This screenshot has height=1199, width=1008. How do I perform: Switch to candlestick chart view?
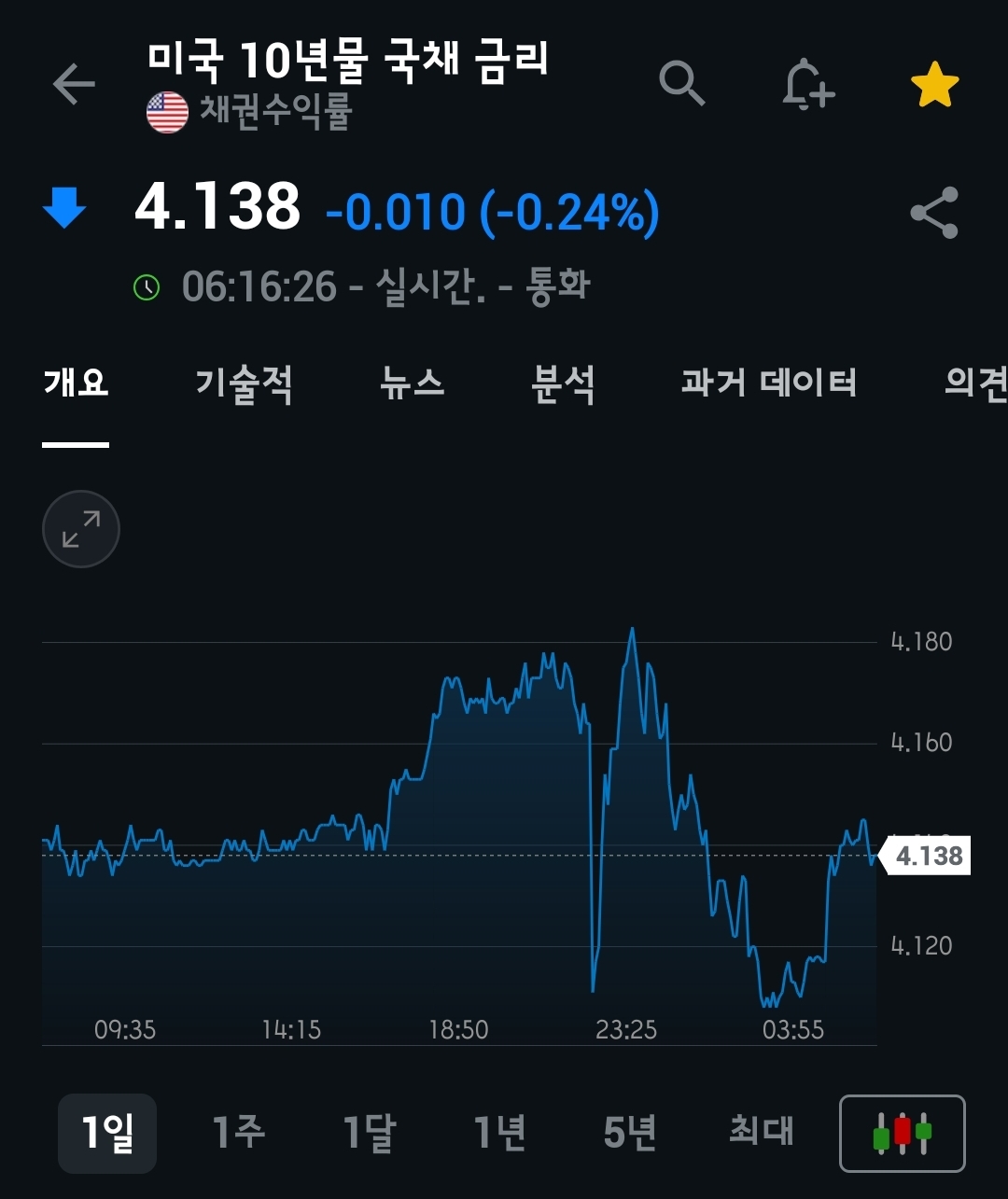tap(903, 1133)
